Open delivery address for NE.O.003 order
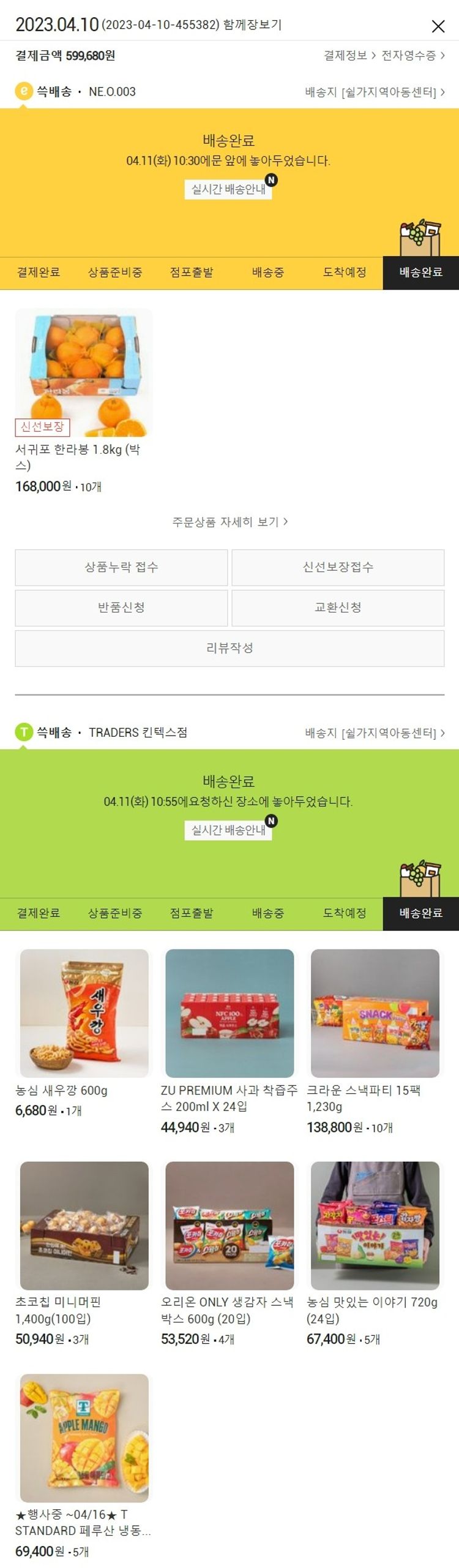This screenshot has height=1568, width=459. pyautogui.click(x=375, y=92)
